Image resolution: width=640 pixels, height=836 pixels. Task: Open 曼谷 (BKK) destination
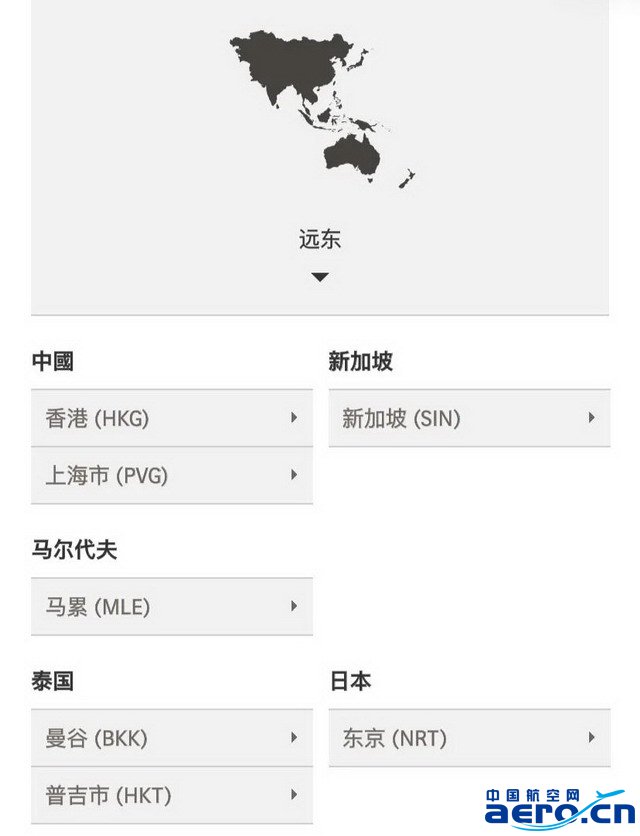171,738
